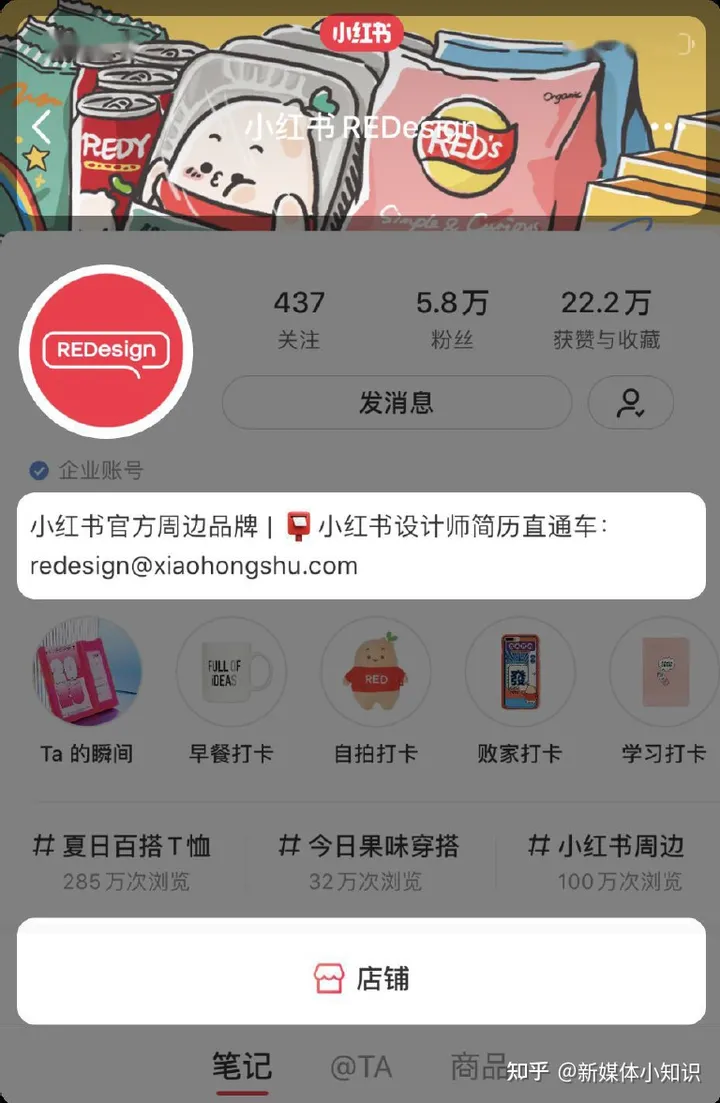720x1103 pixels.
Task: Switch to the 笔记 tab
Action: tap(241, 1066)
